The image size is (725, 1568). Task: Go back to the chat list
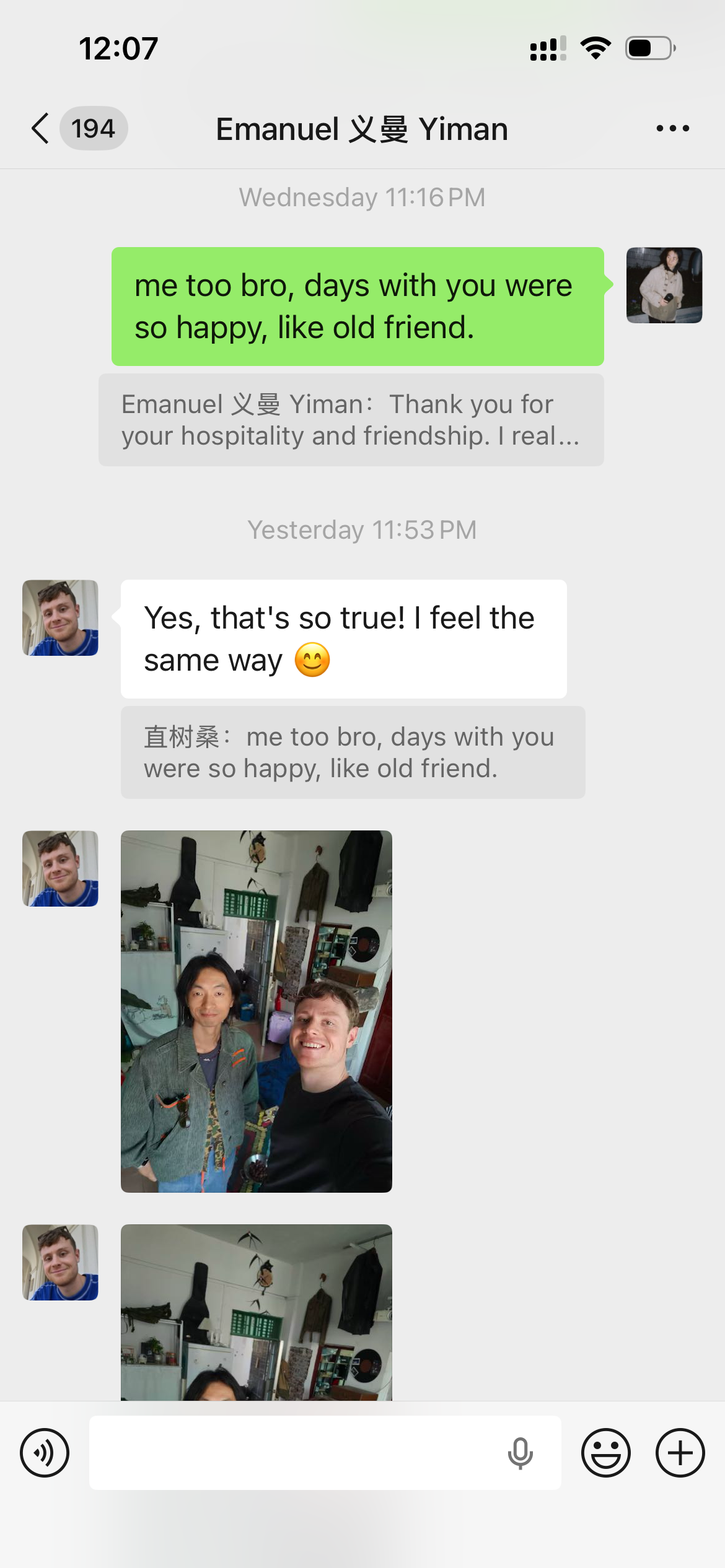[x=41, y=129]
